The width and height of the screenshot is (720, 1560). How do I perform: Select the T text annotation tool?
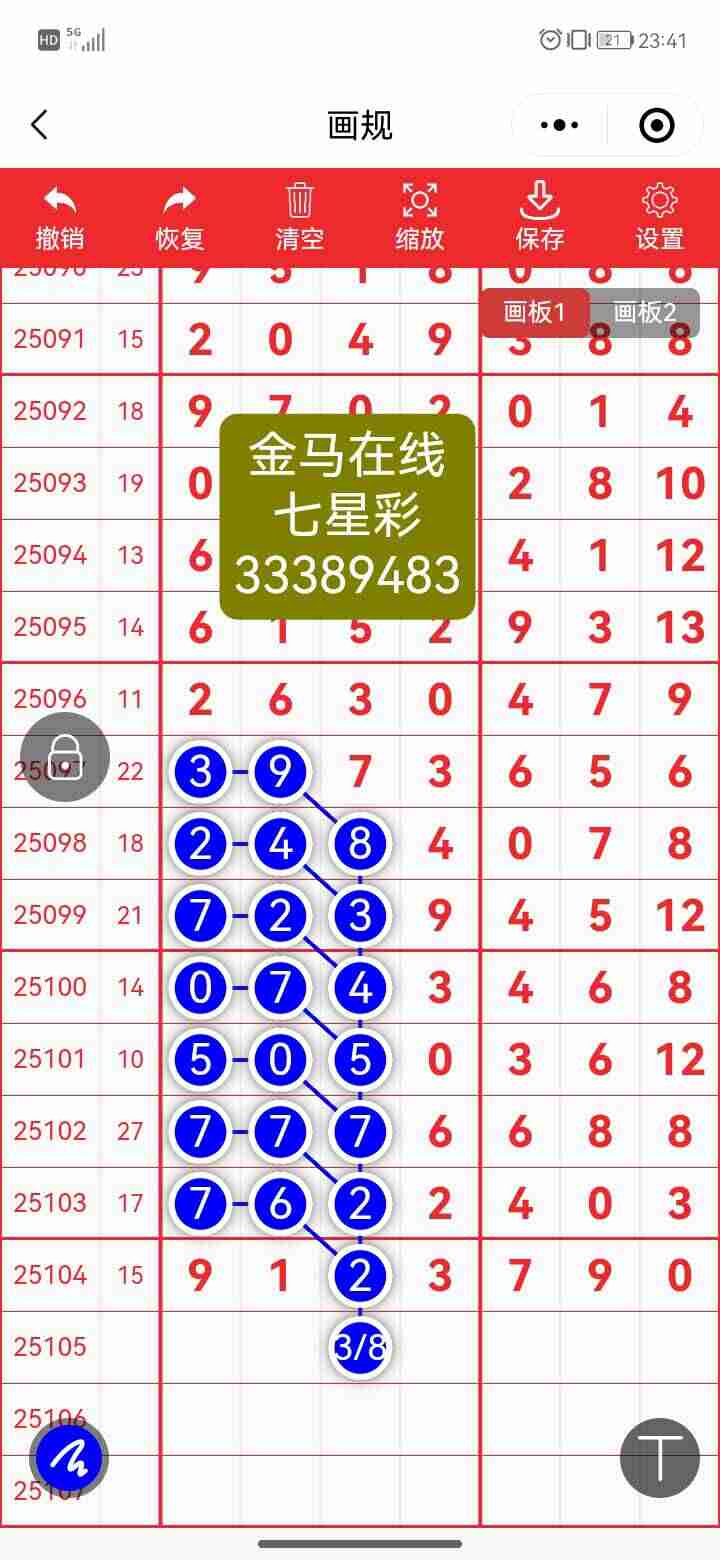(x=658, y=1457)
